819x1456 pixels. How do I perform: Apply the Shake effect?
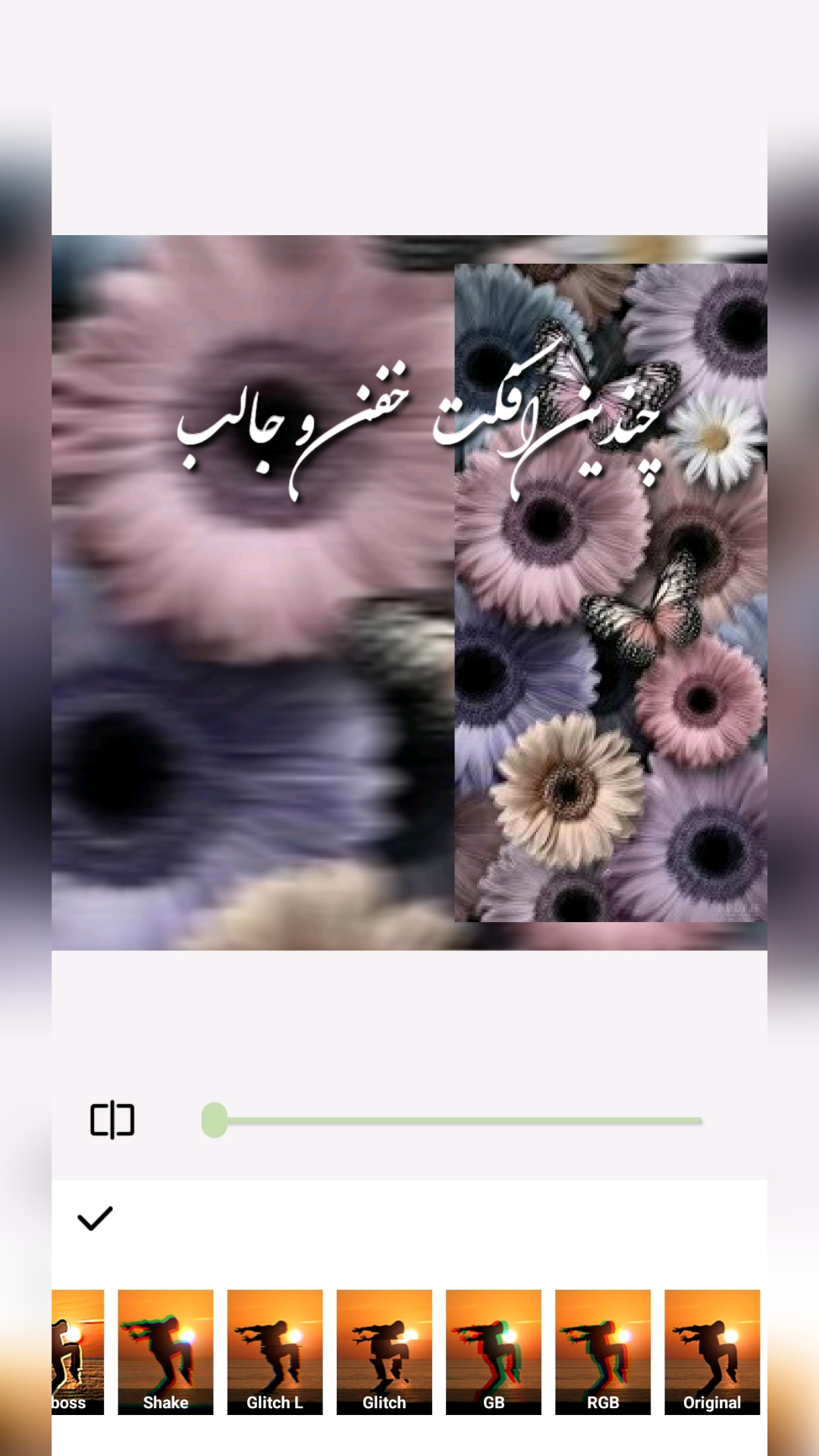165,1351
